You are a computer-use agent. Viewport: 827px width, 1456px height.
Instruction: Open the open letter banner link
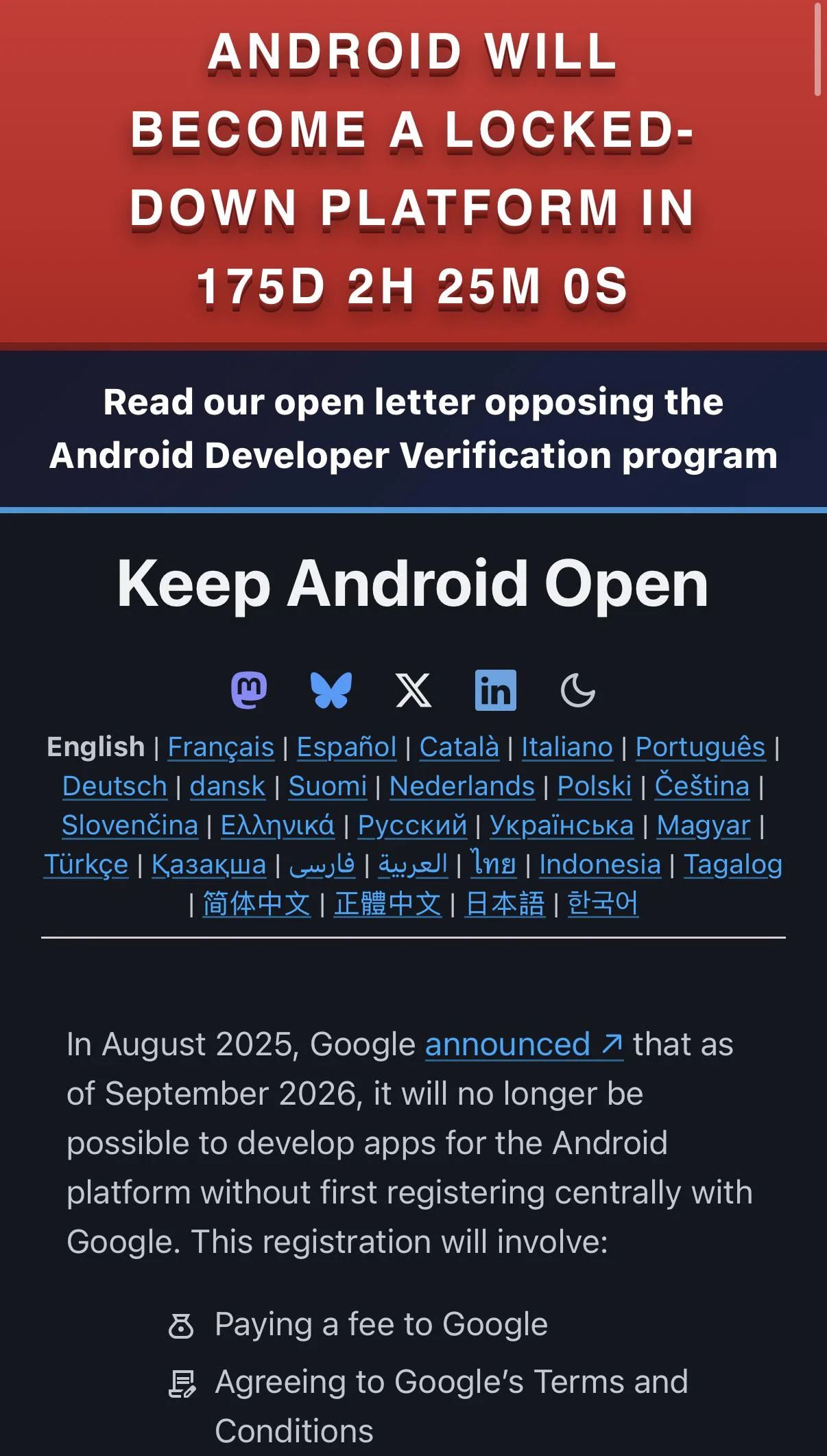tap(413, 429)
